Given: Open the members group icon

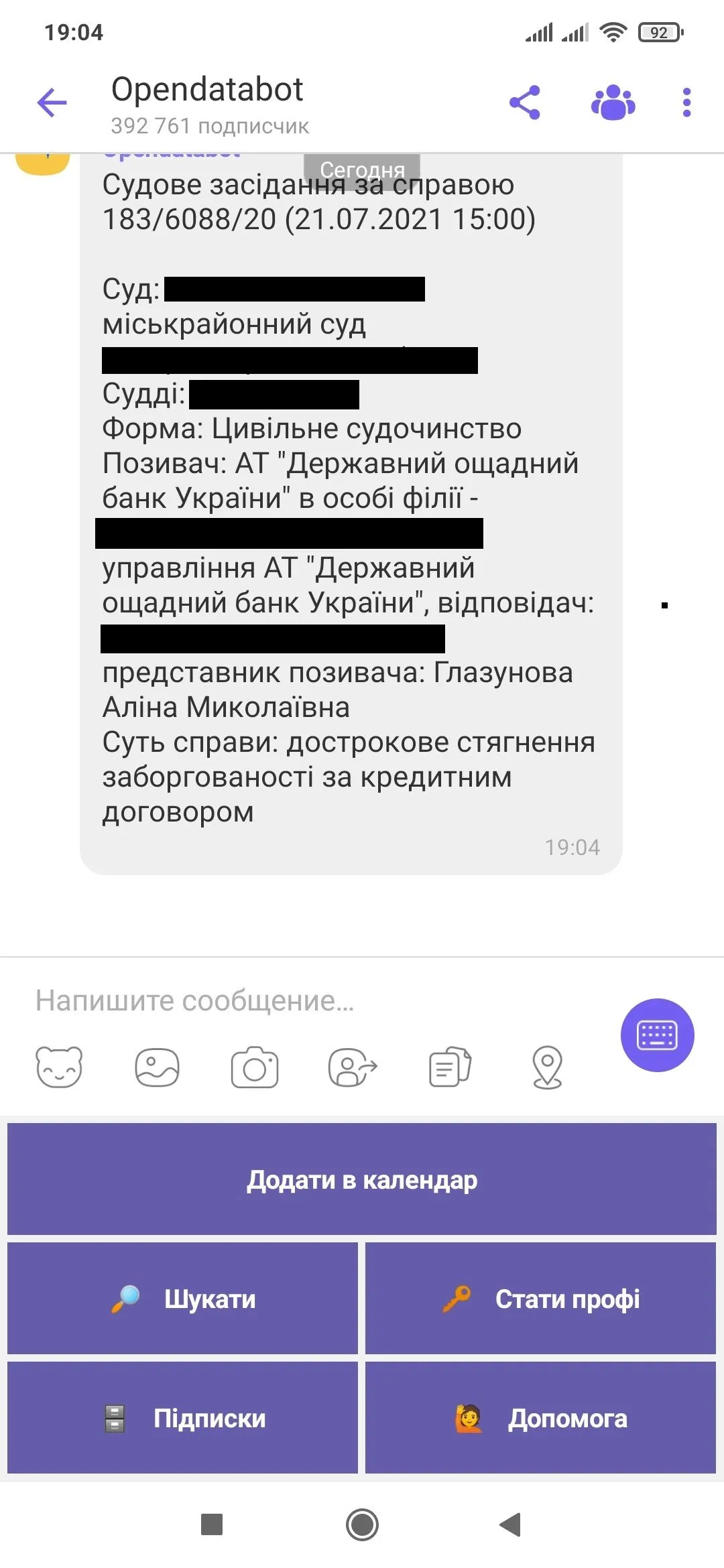Looking at the screenshot, I should coord(613,103).
